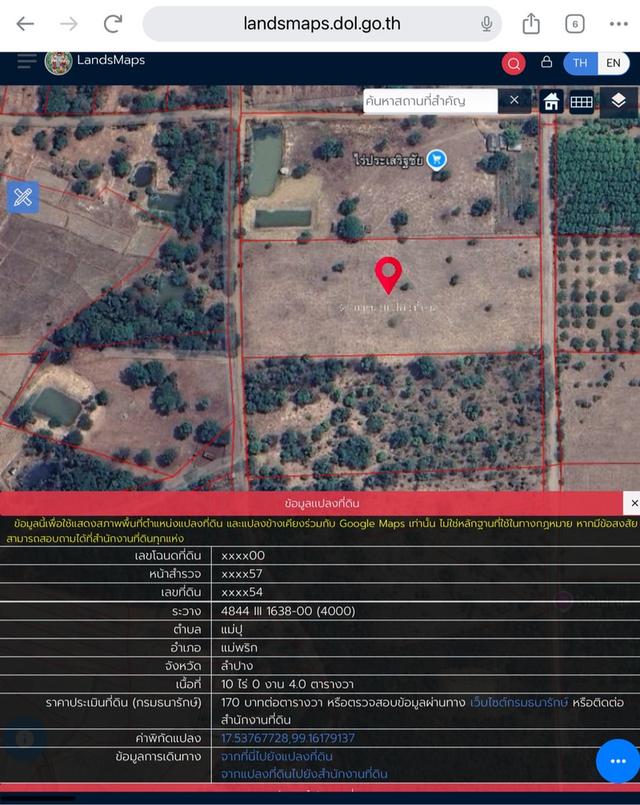Tap the blue floating more-options button

point(617,762)
